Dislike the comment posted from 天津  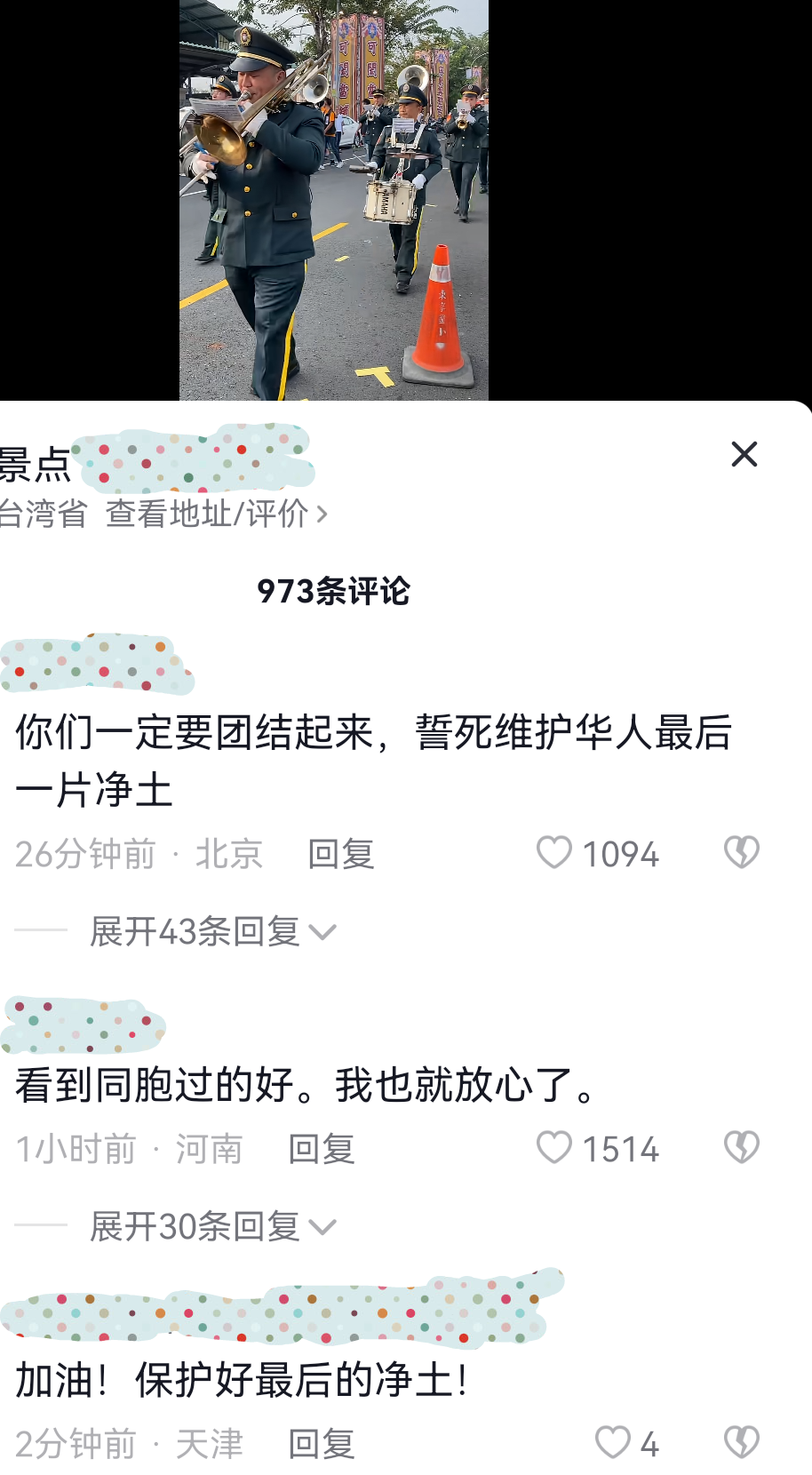click(x=741, y=1442)
